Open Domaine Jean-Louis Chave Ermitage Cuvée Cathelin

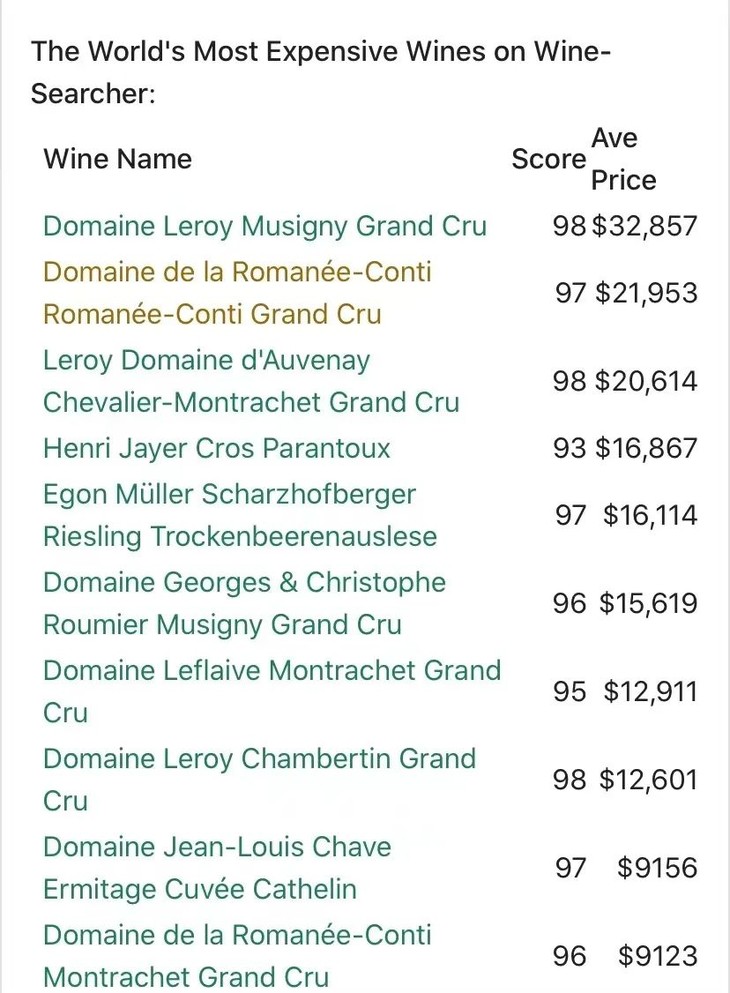217,846
